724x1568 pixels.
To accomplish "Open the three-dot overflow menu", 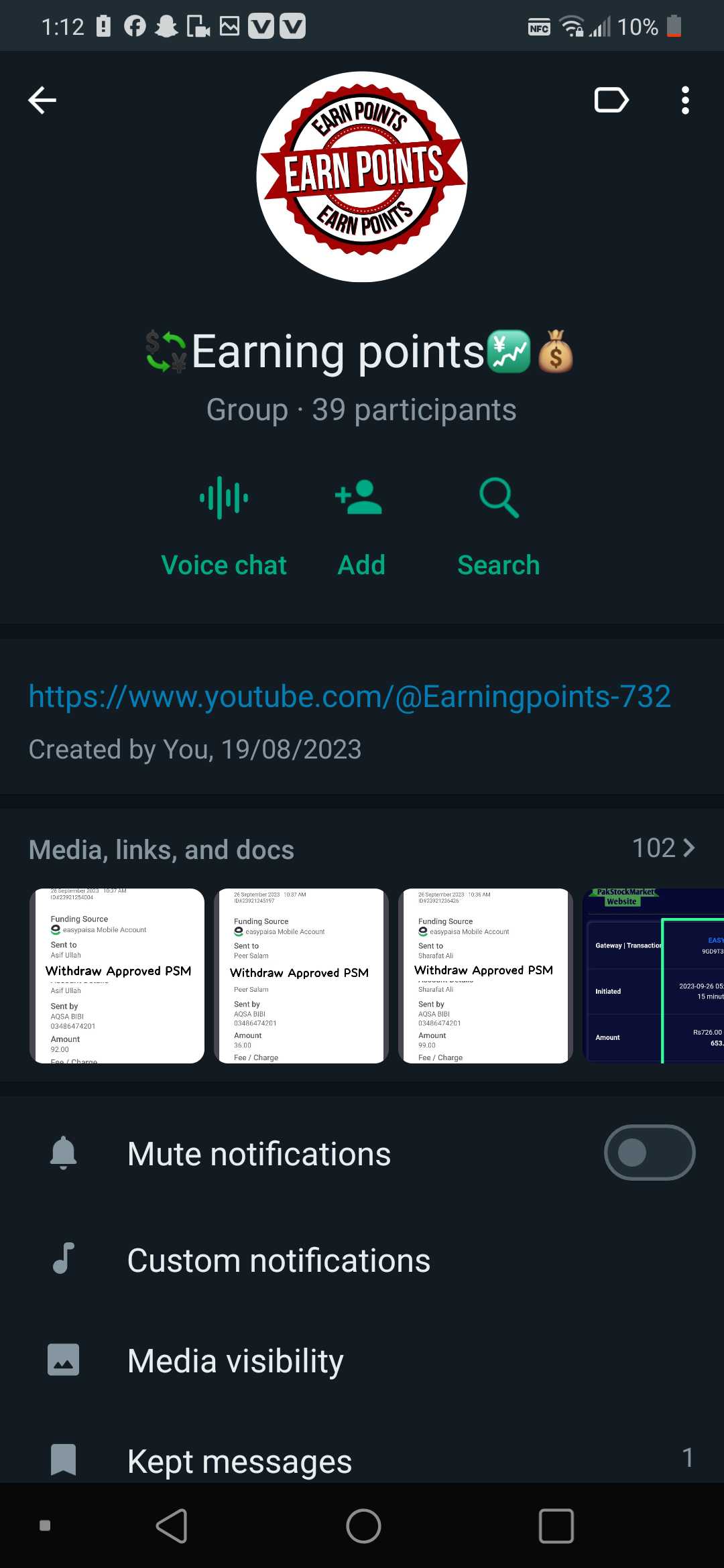I will click(685, 101).
